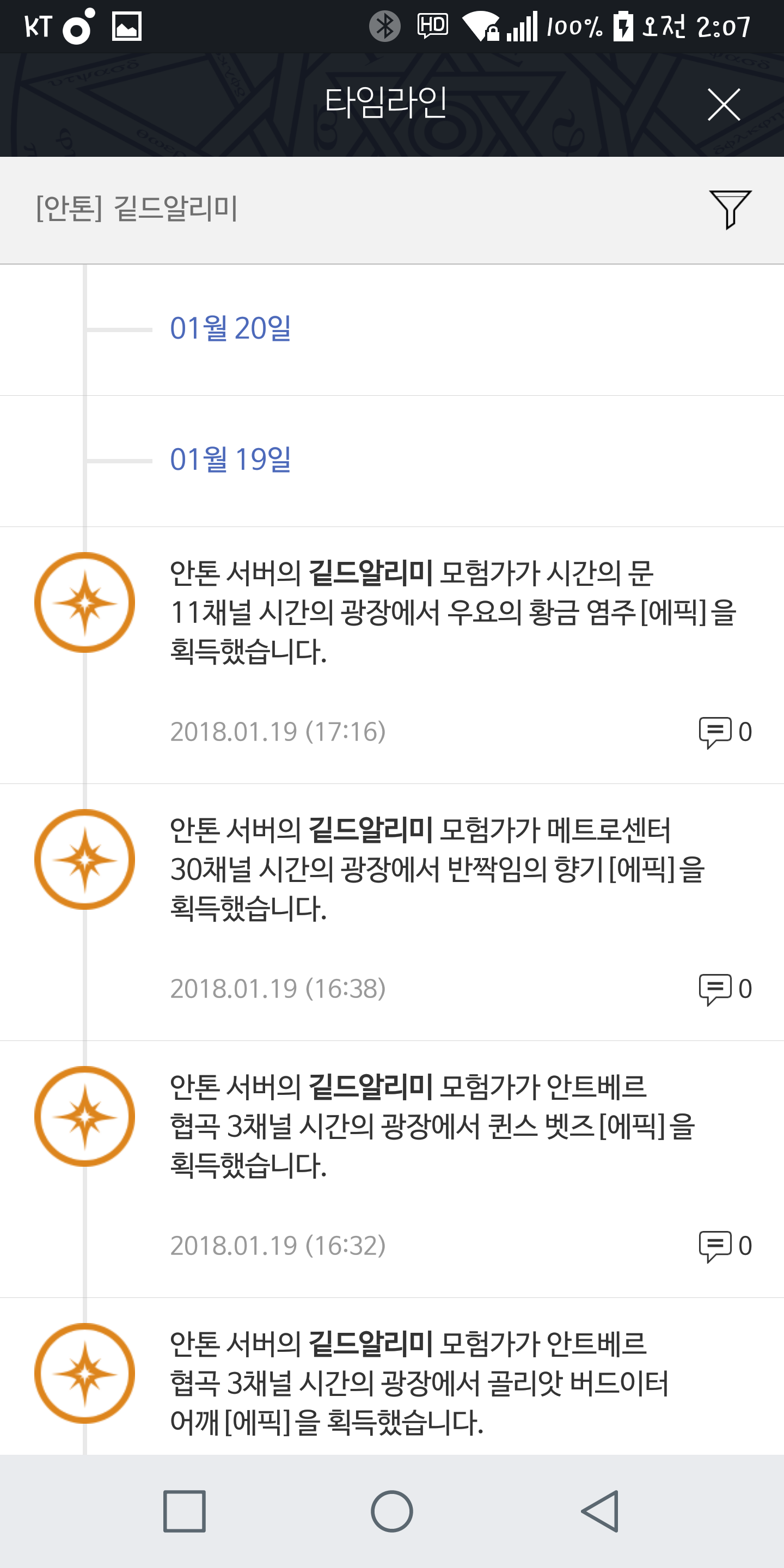Go back with the system back button
Screen dimensions: 784x1568
click(x=600, y=1511)
